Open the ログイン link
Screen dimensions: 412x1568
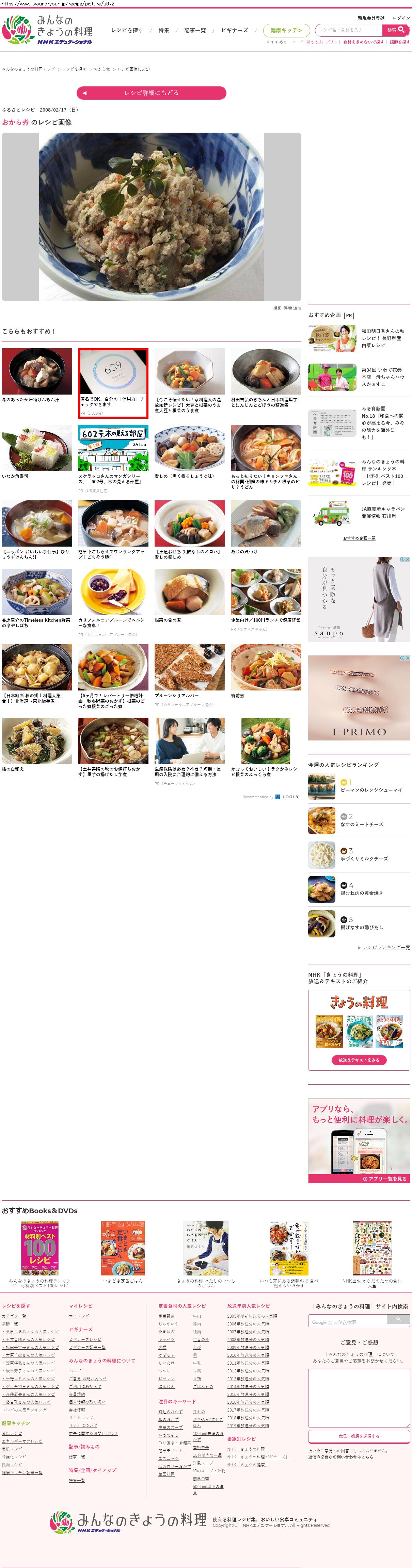click(401, 18)
